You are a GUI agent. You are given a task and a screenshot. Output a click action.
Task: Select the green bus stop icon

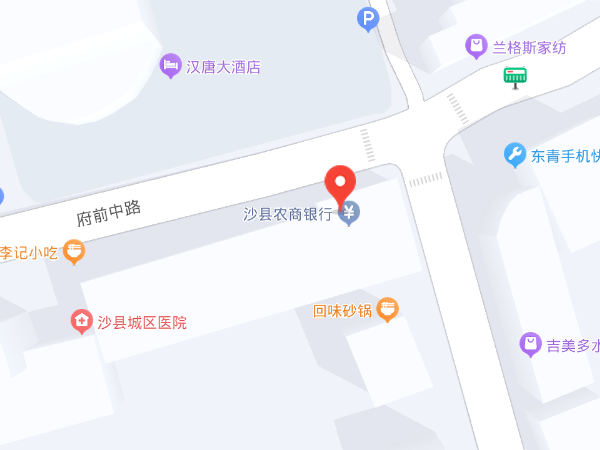(515, 76)
